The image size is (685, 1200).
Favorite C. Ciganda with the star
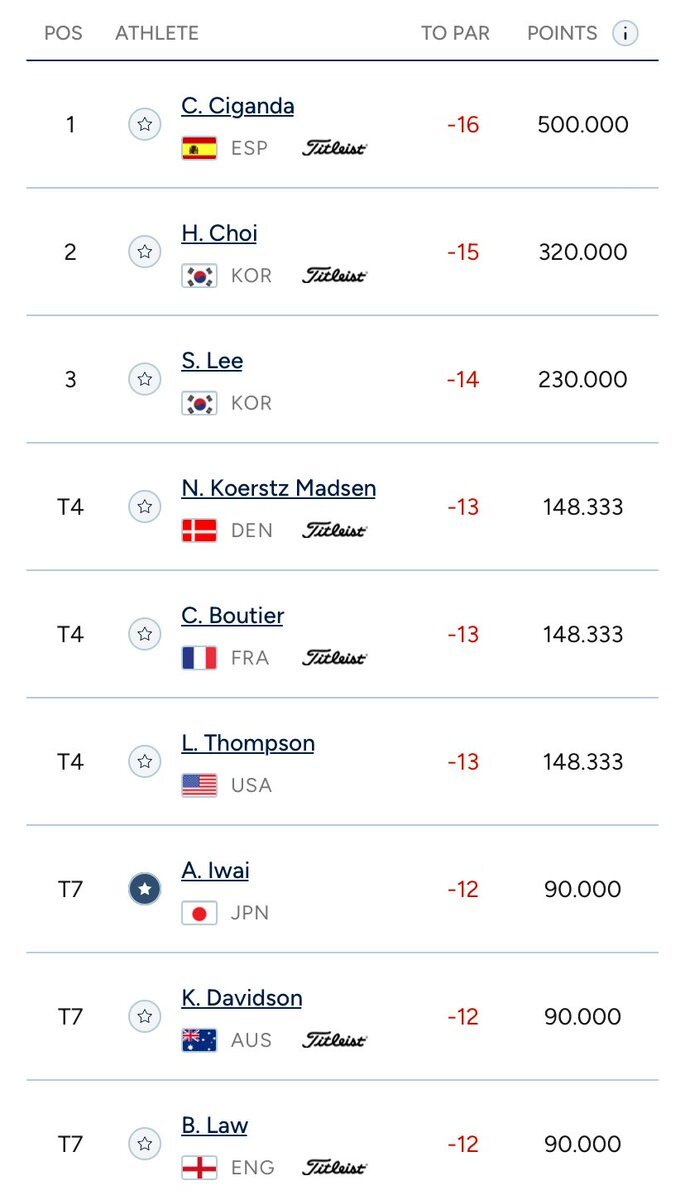pyautogui.click(x=145, y=125)
